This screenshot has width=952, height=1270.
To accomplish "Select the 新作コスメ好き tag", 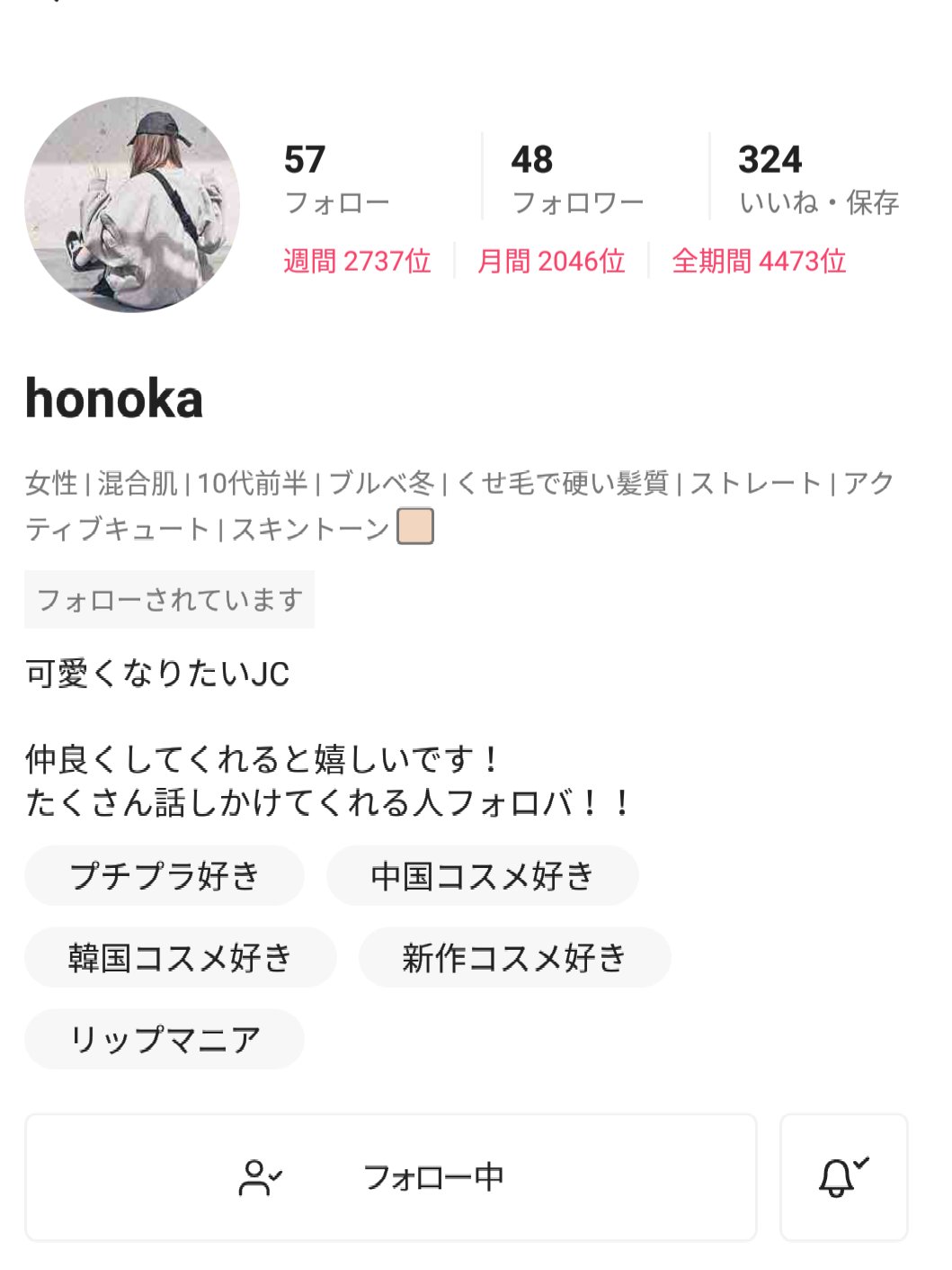I will 514,957.
